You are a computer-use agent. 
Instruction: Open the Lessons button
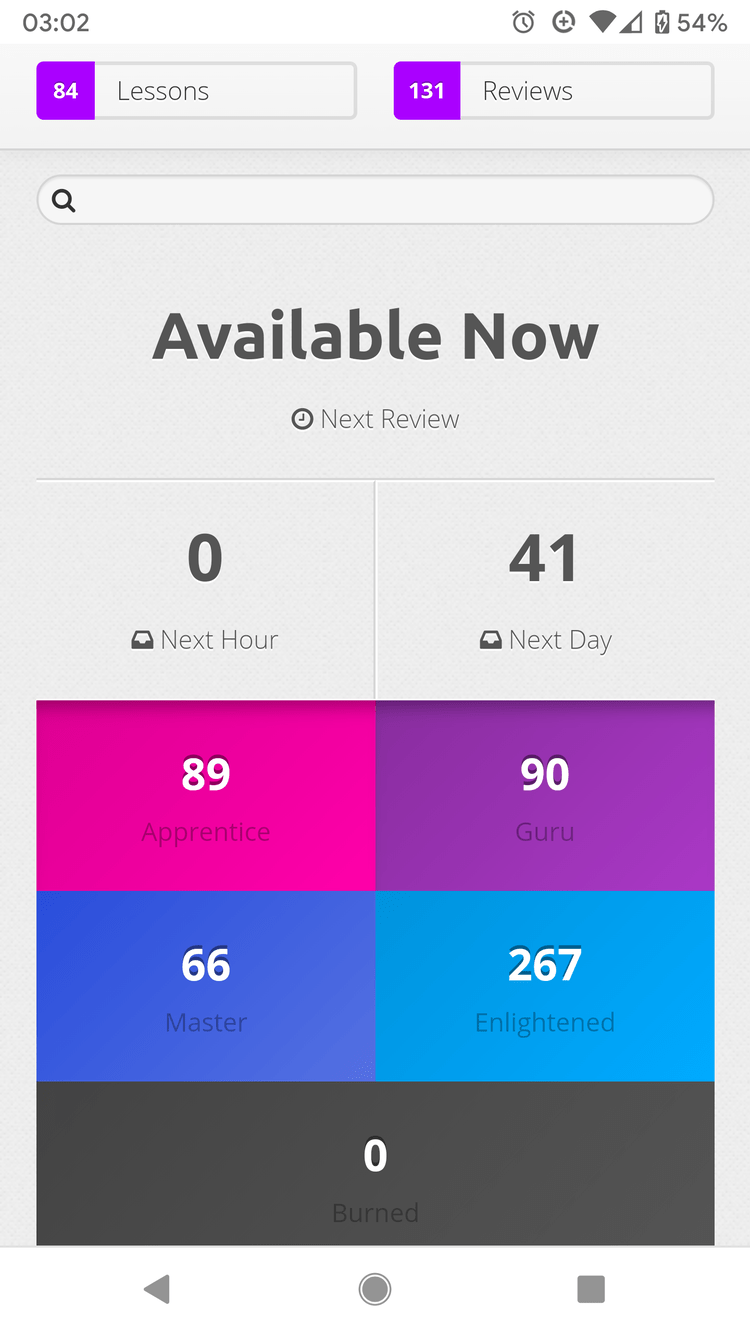tap(196, 91)
